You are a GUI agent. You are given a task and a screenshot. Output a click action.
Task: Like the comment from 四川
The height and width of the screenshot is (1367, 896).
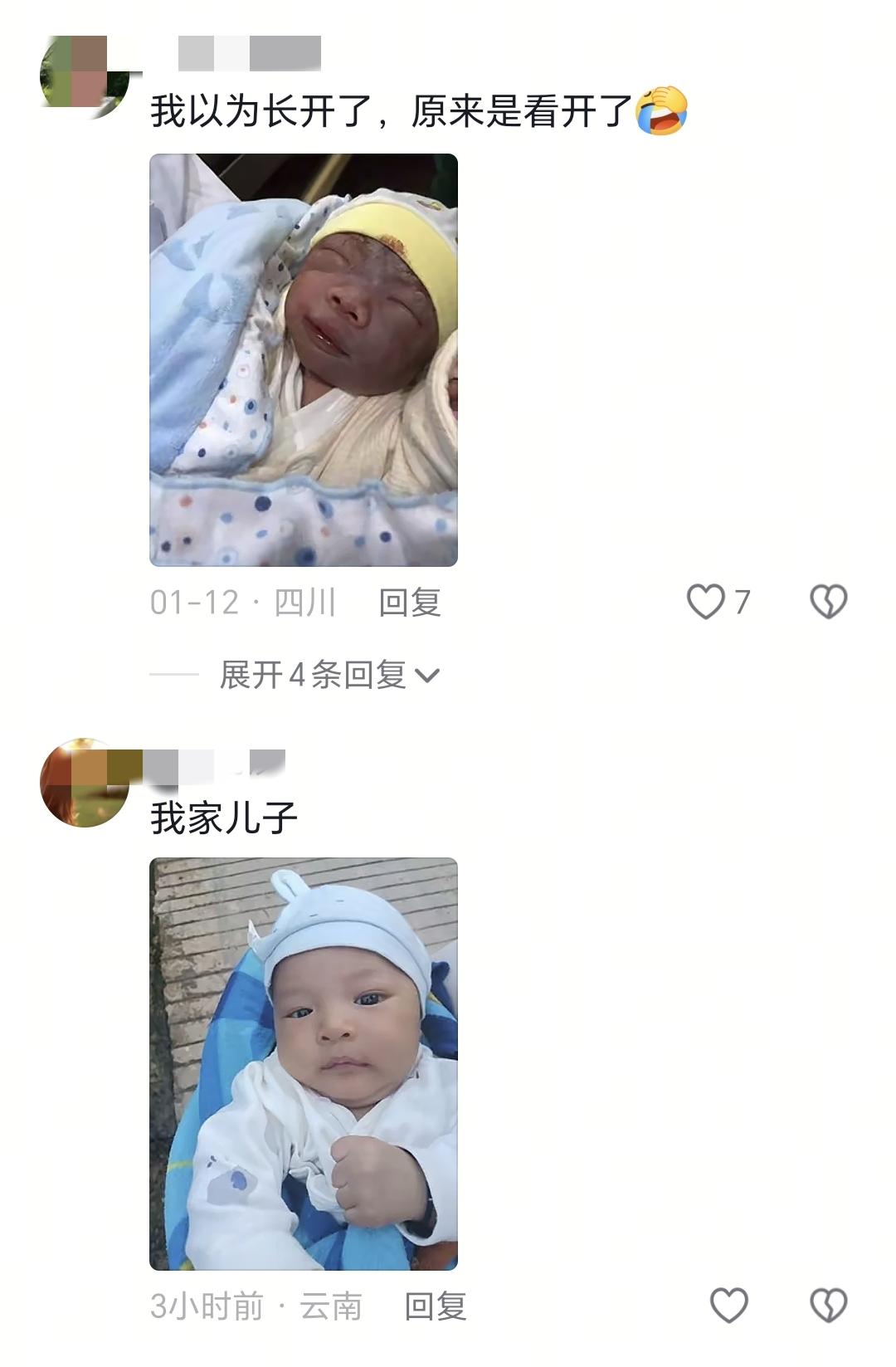pyautogui.click(x=706, y=602)
